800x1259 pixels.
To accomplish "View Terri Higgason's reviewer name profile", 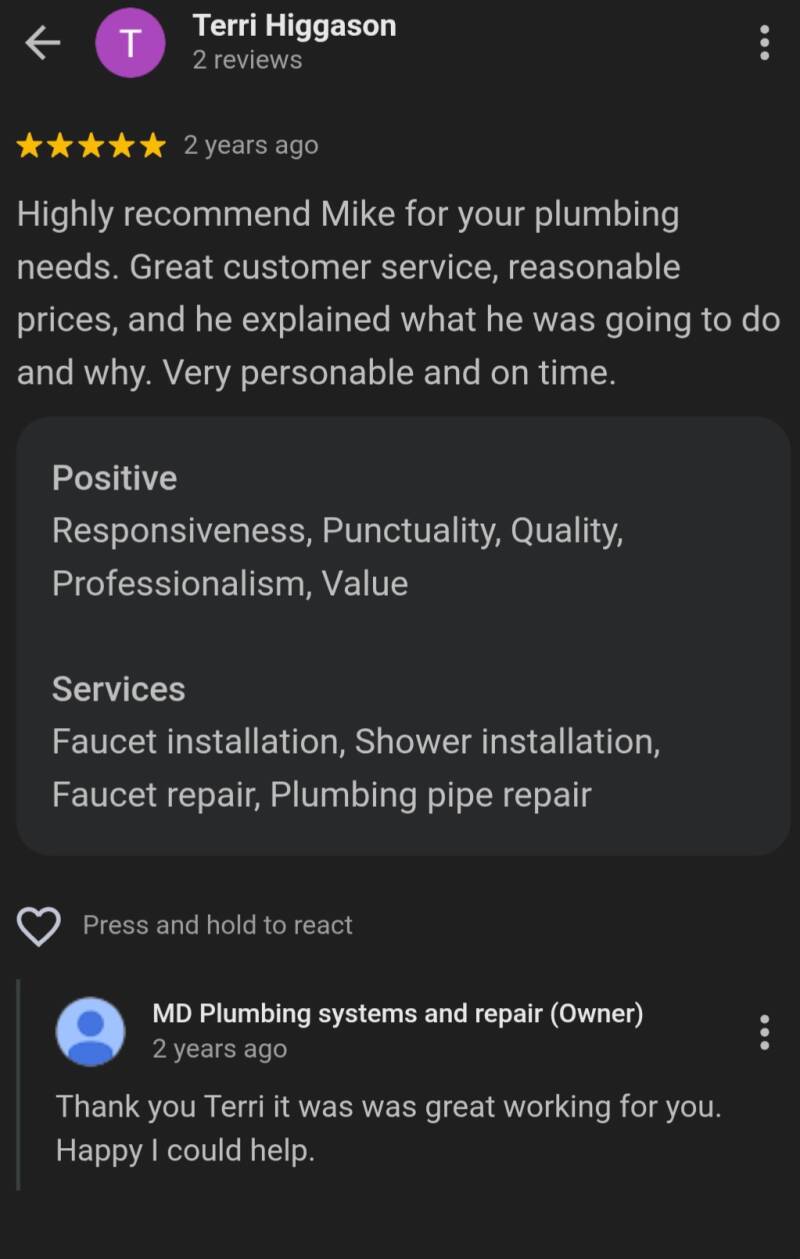I will point(294,26).
